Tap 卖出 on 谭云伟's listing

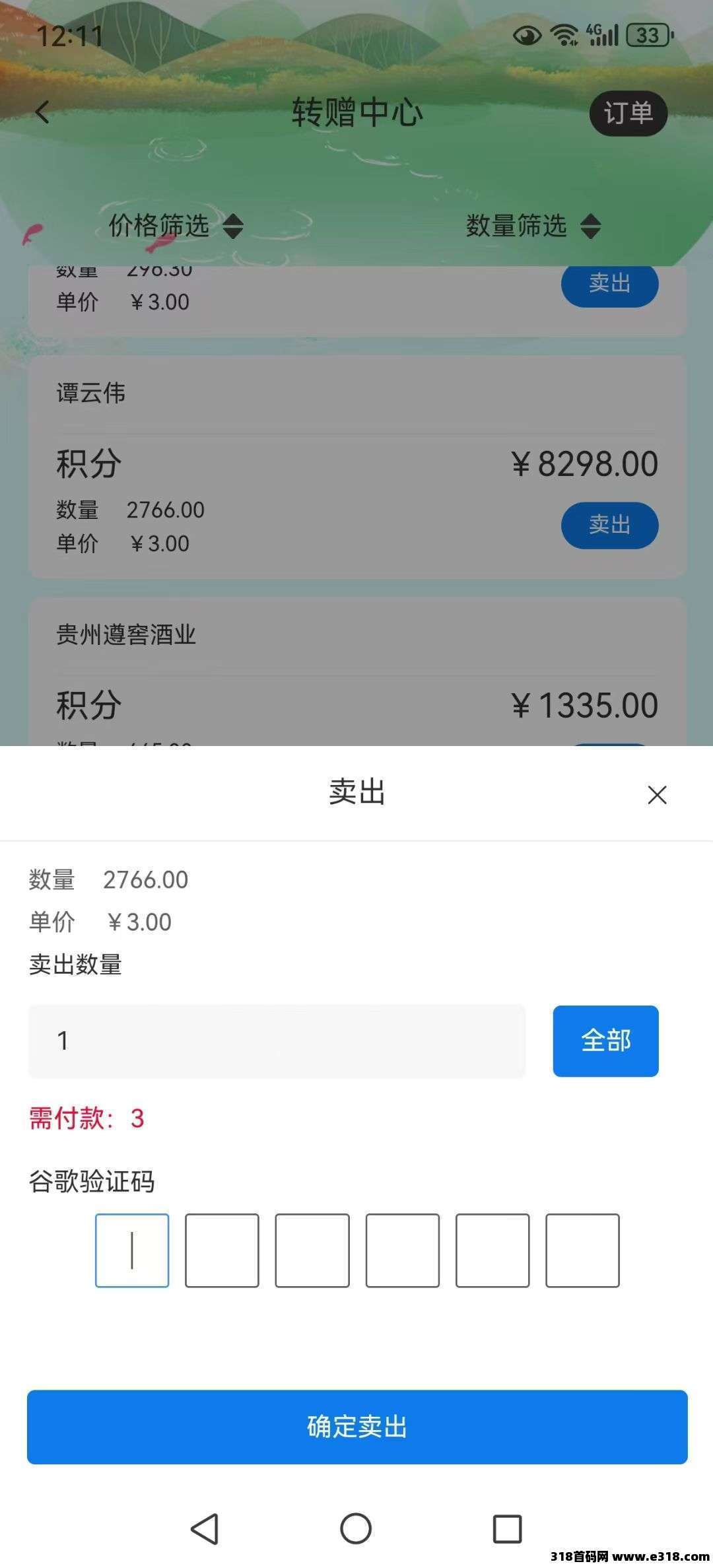[x=609, y=526]
